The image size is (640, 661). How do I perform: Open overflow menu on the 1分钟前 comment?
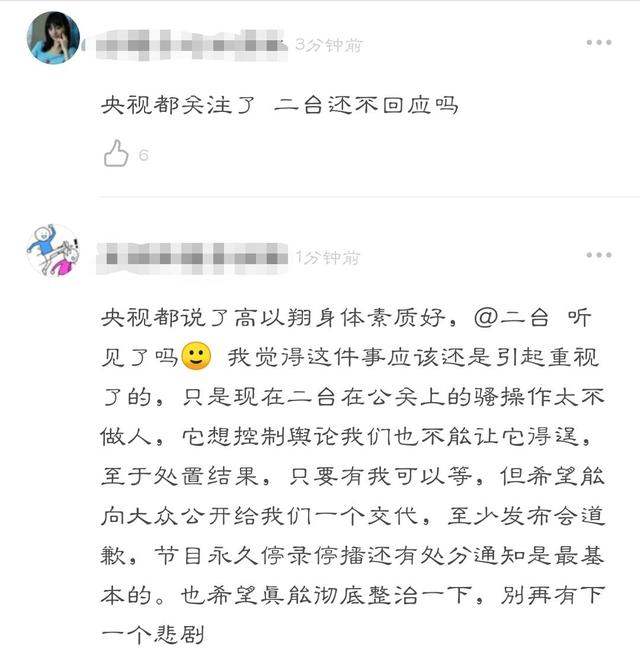coord(599,255)
